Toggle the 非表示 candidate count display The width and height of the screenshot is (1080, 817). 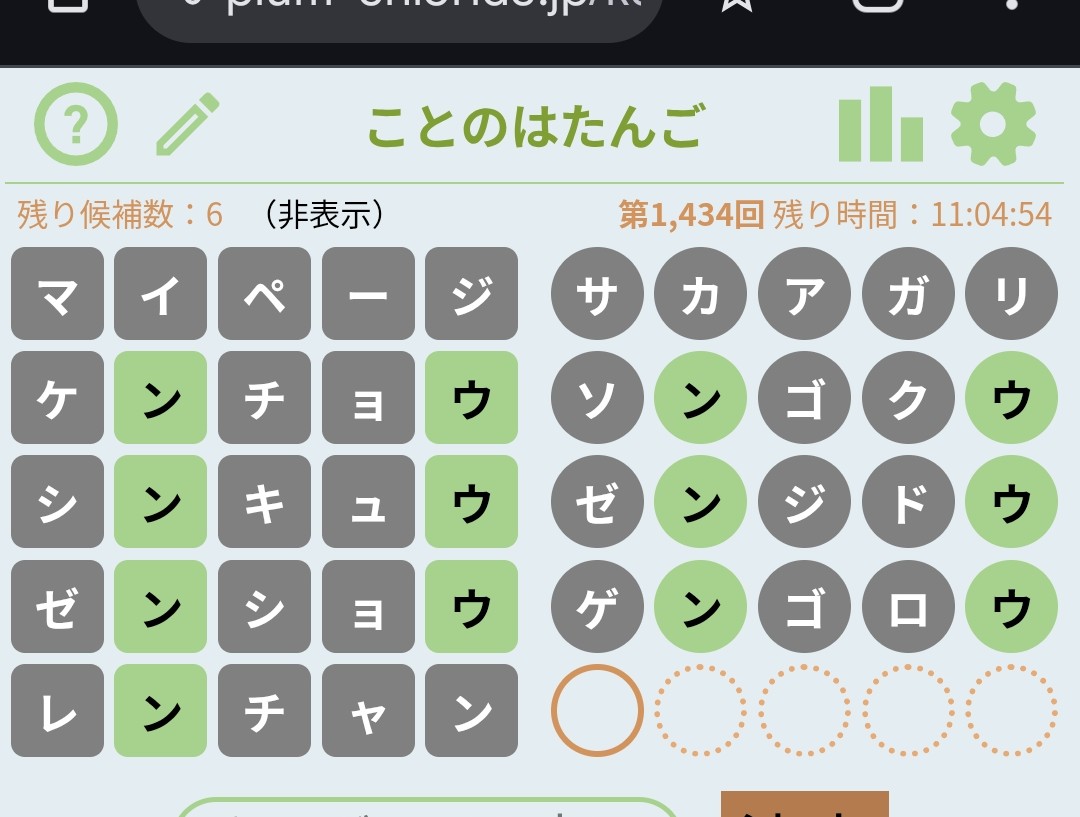point(320,214)
